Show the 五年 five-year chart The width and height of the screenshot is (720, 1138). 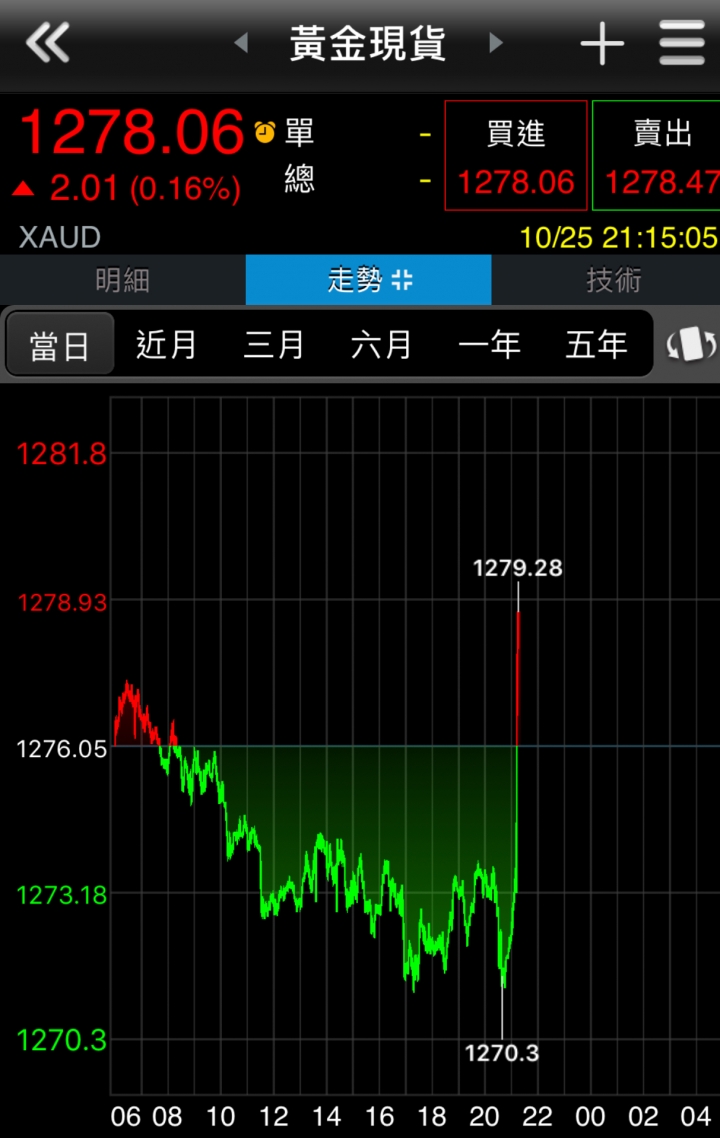pos(596,346)
